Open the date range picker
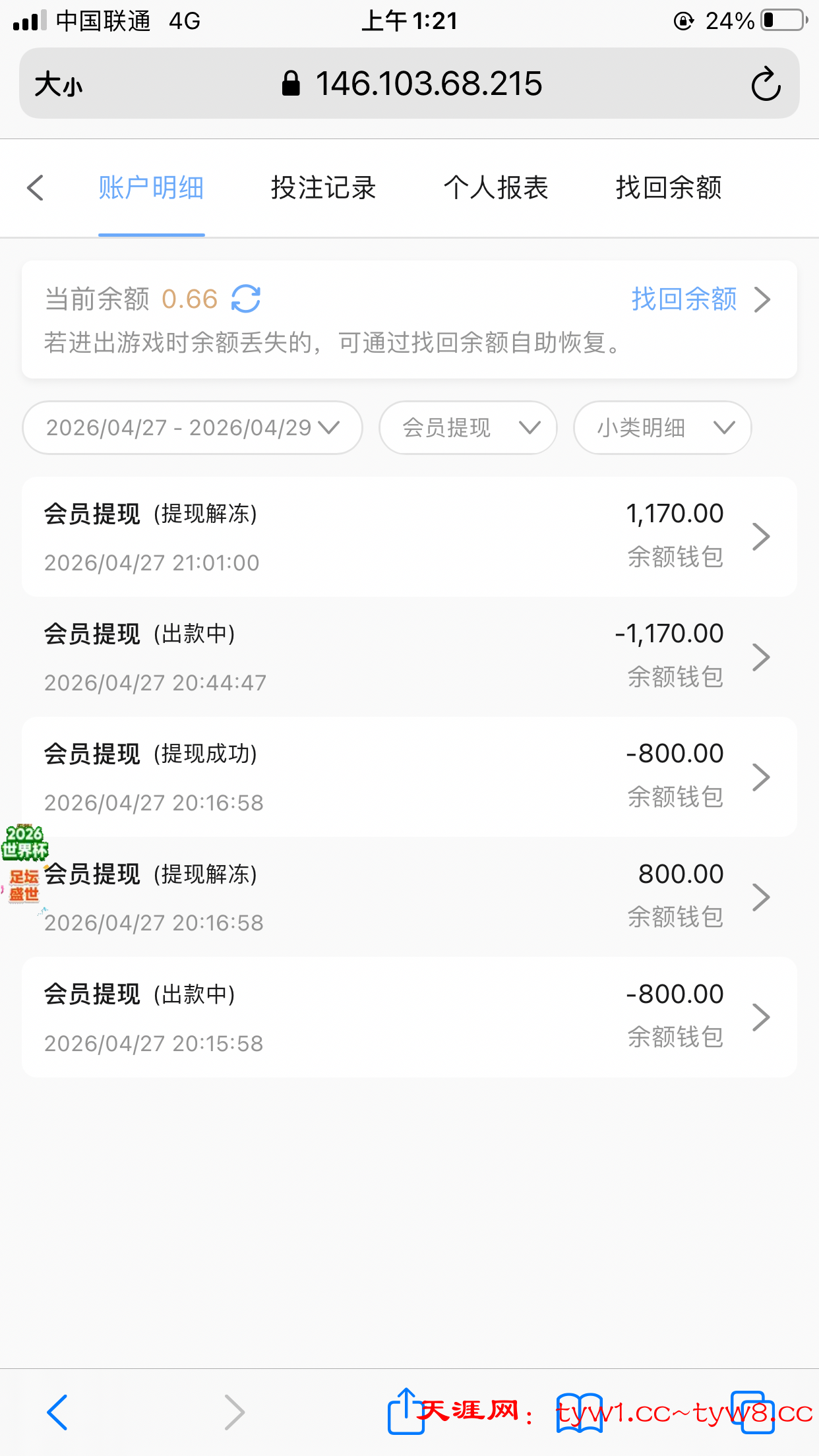Image resolution: width=819 pixels, height=1456 pixels. 192,428
